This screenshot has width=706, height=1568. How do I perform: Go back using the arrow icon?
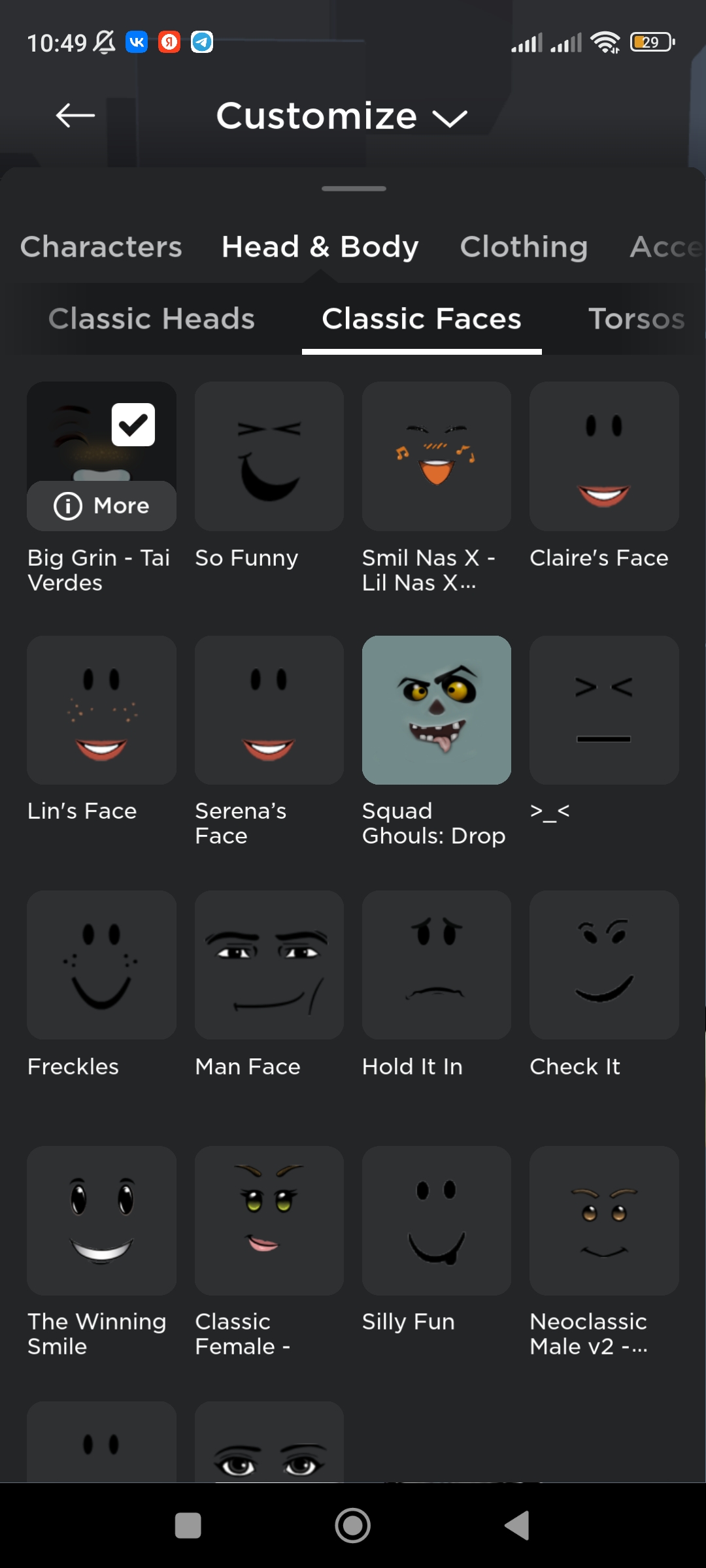tap(75, 116)
